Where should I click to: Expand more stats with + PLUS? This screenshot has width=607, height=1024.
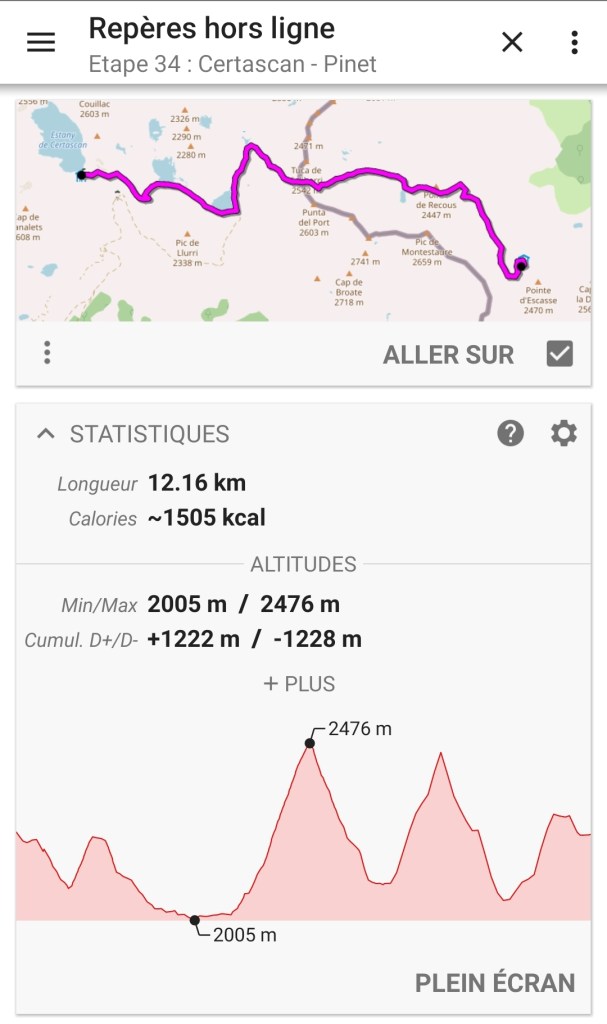[299, 684]
